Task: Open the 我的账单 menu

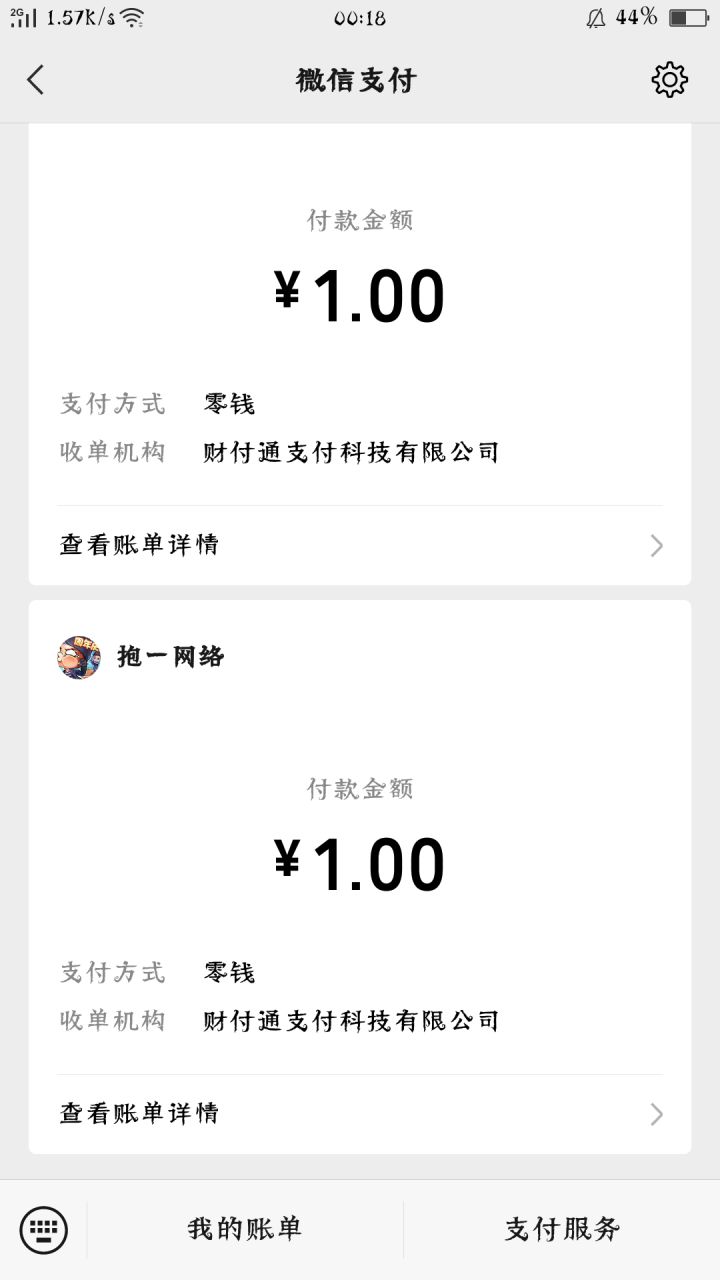Action: pos(245,1229)
